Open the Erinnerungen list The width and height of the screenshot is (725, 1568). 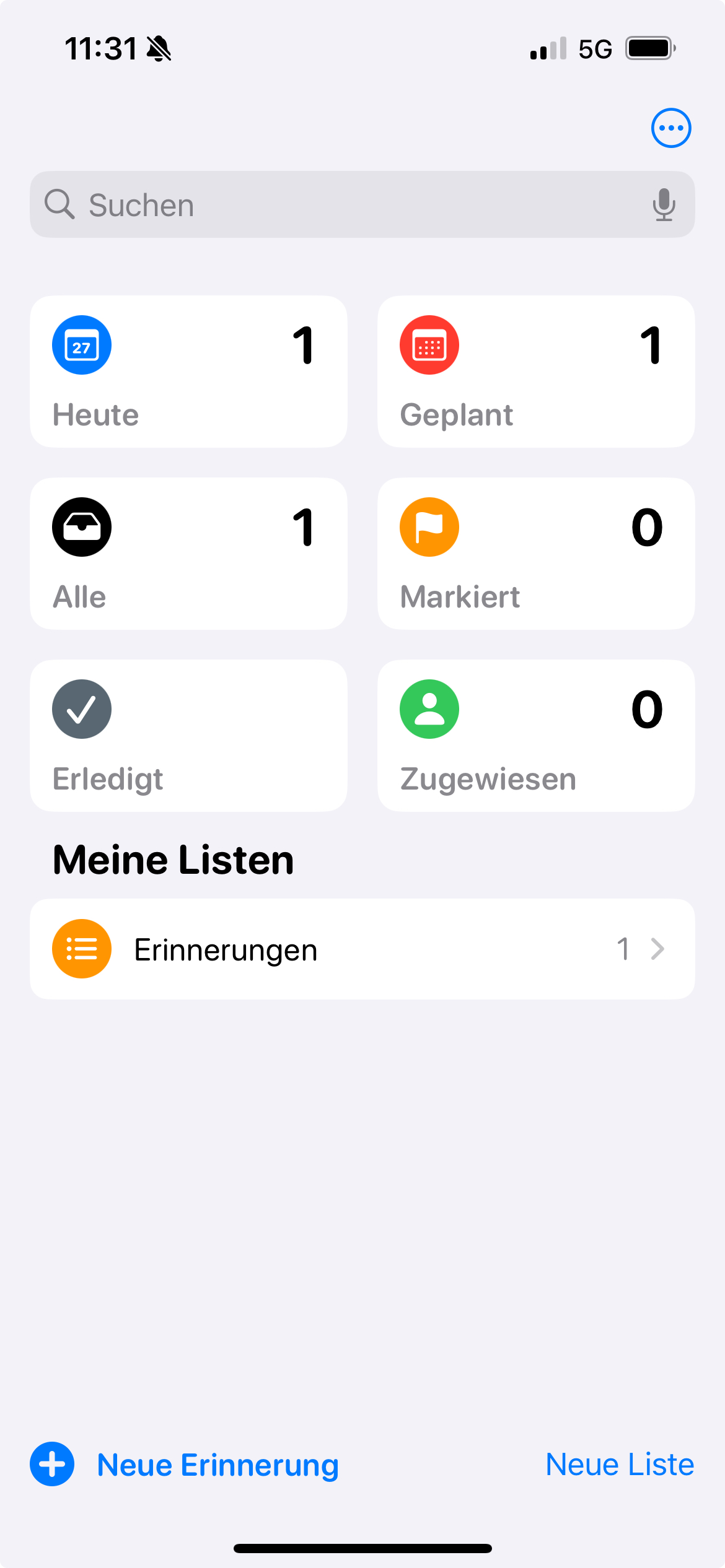pyautogui.click(x=362, y=949)
